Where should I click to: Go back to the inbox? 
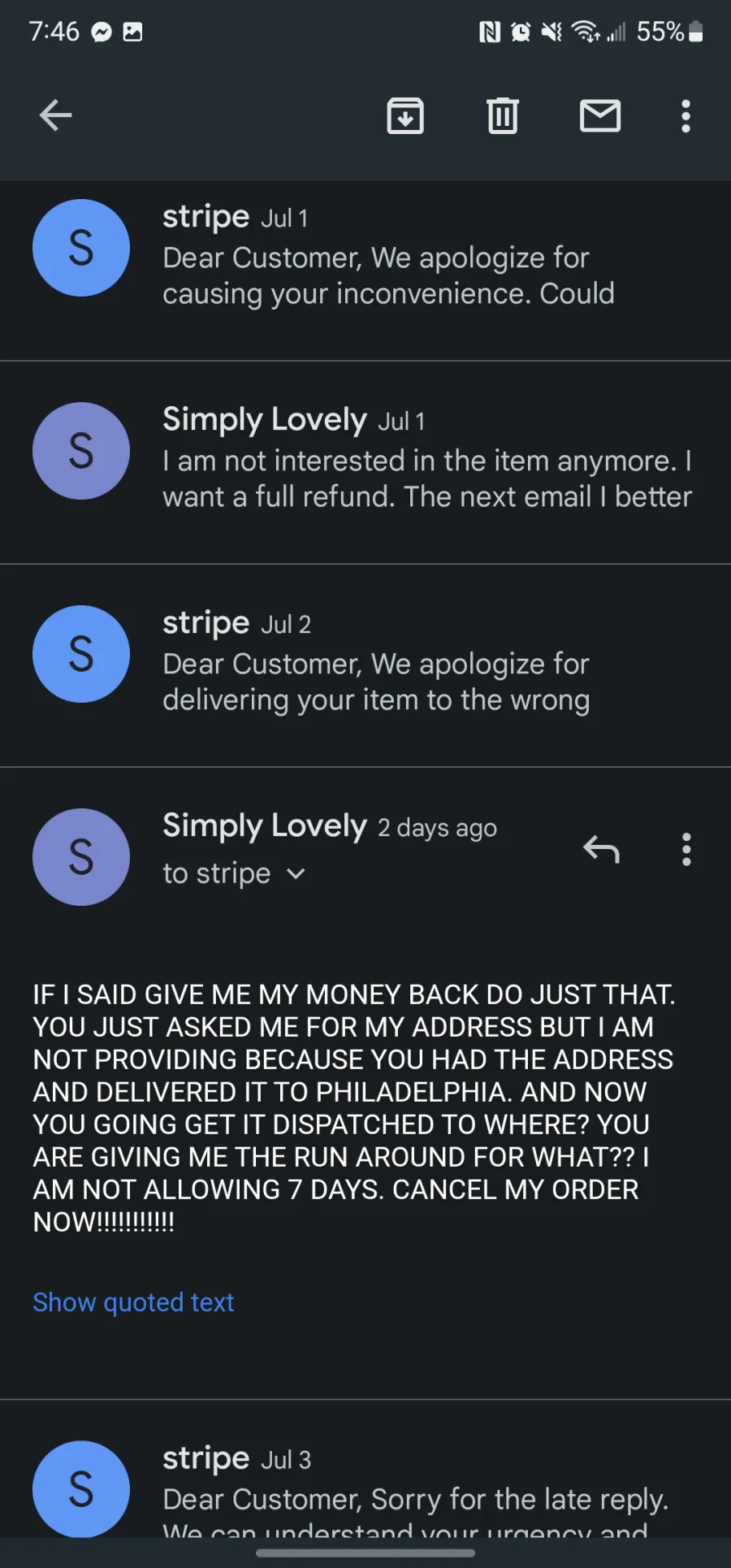coord(56,115)
